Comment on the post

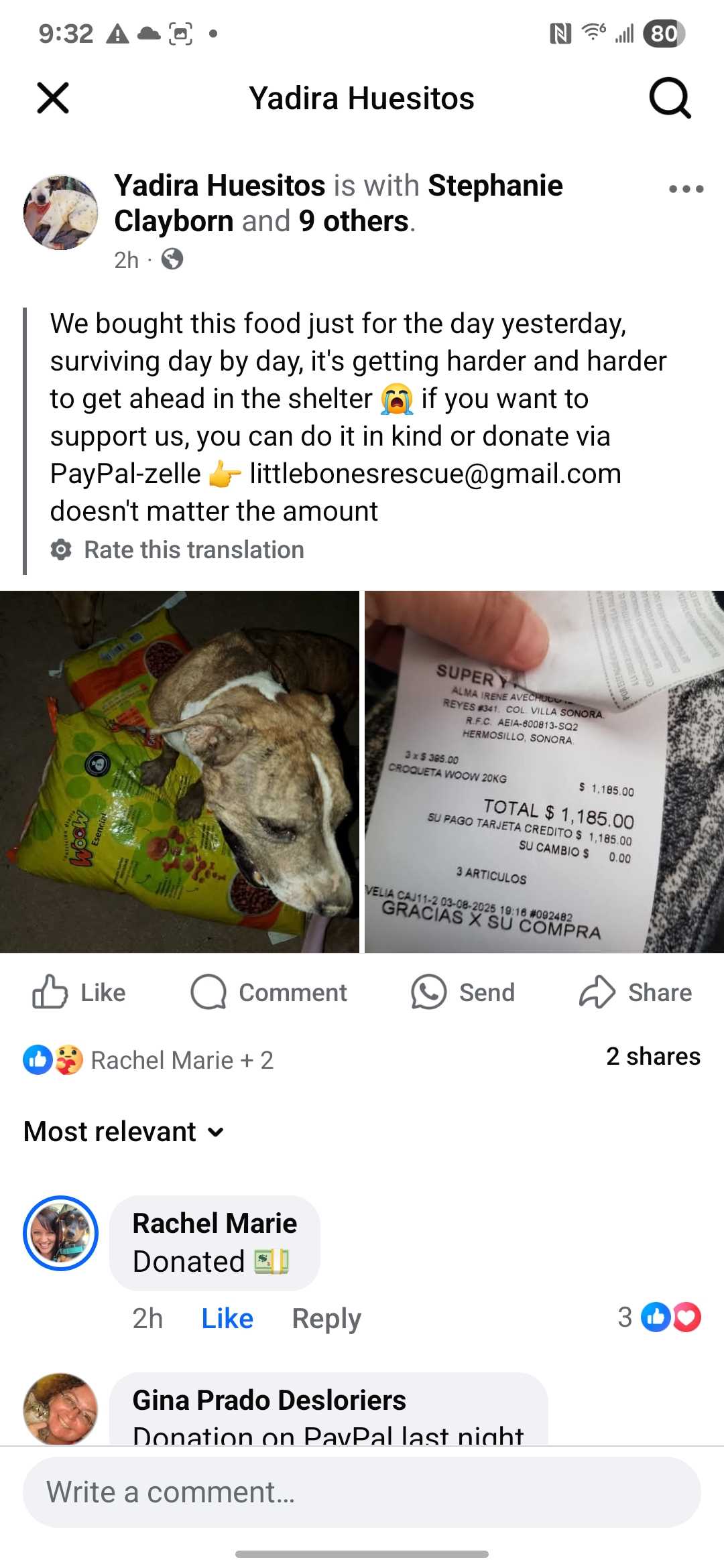pyautogui.click(x=269, y=992)
